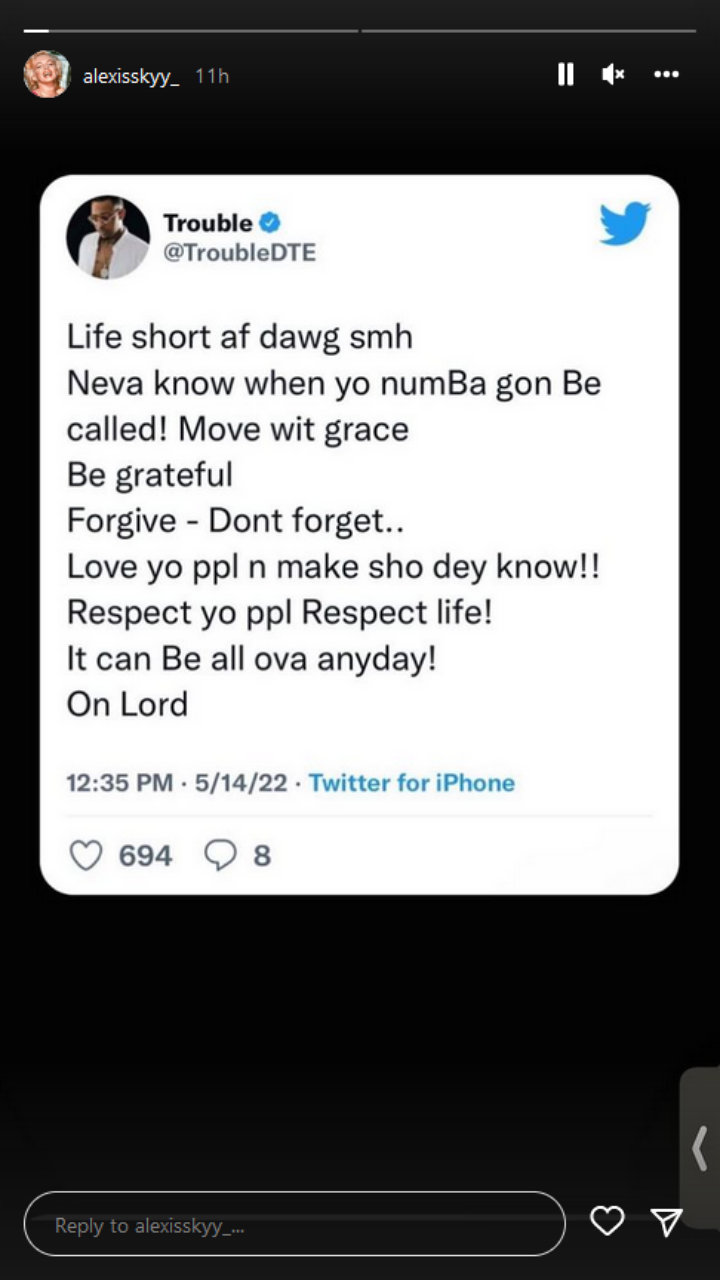Pause the story playback
The width and height of the screenshot is (720, 1280).
pos(565,75)
